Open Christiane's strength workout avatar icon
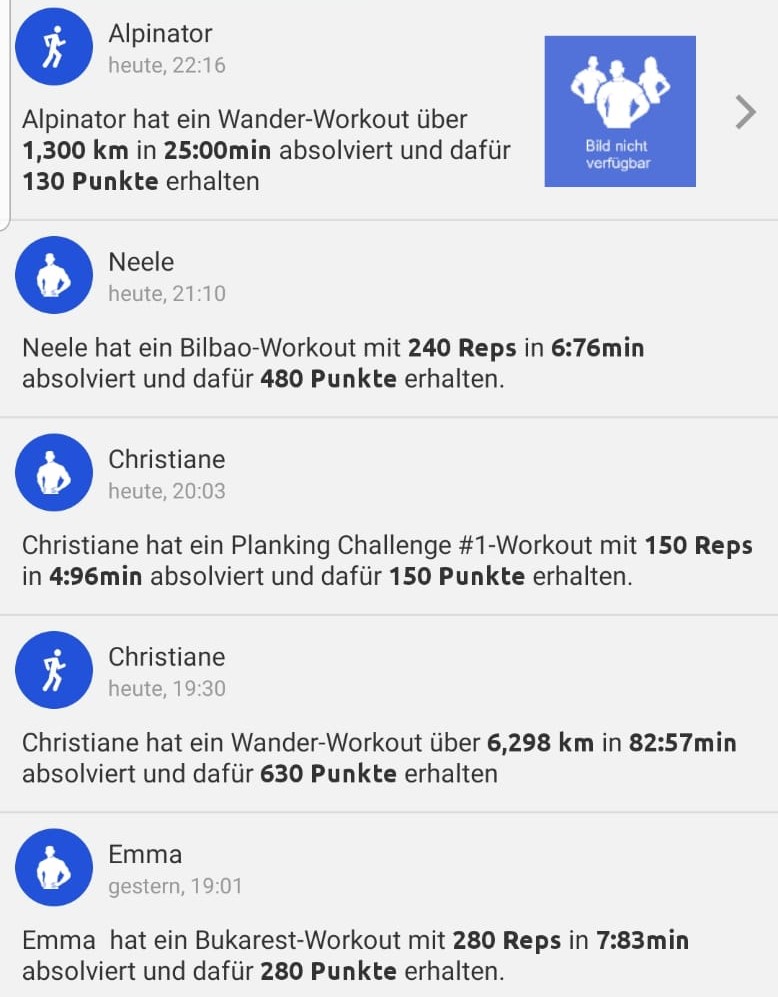Image resolution: width=778 pixels, height=997 pixels. click(54, 472)
